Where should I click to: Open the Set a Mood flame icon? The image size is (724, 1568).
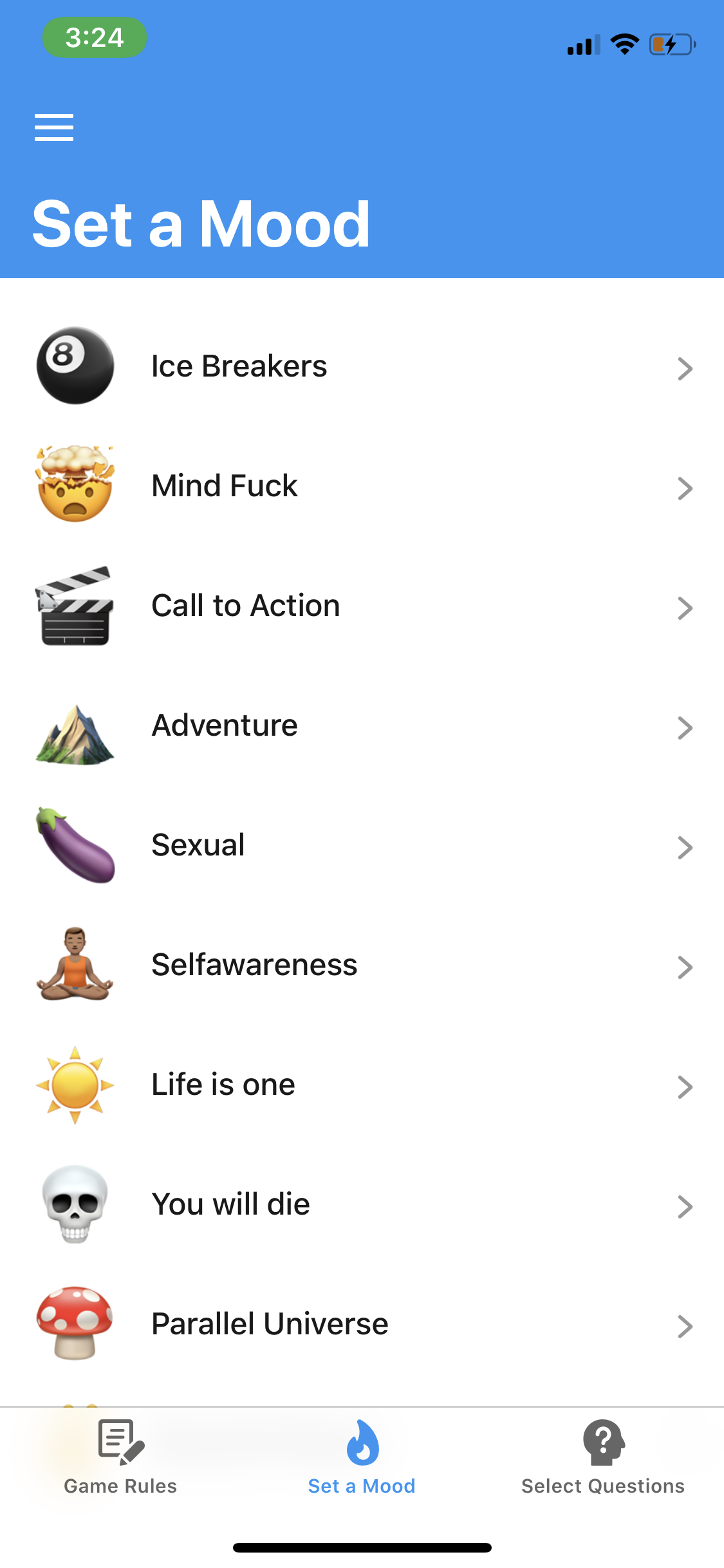[x=362, y=1442]
